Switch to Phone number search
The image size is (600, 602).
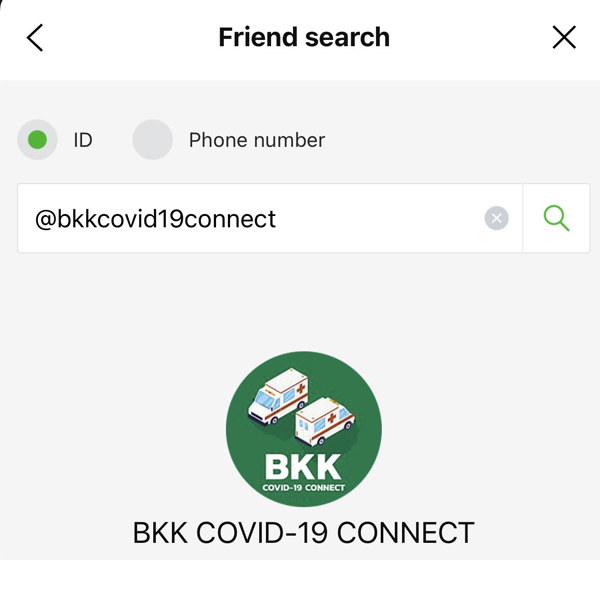click(x=153, y=140)
